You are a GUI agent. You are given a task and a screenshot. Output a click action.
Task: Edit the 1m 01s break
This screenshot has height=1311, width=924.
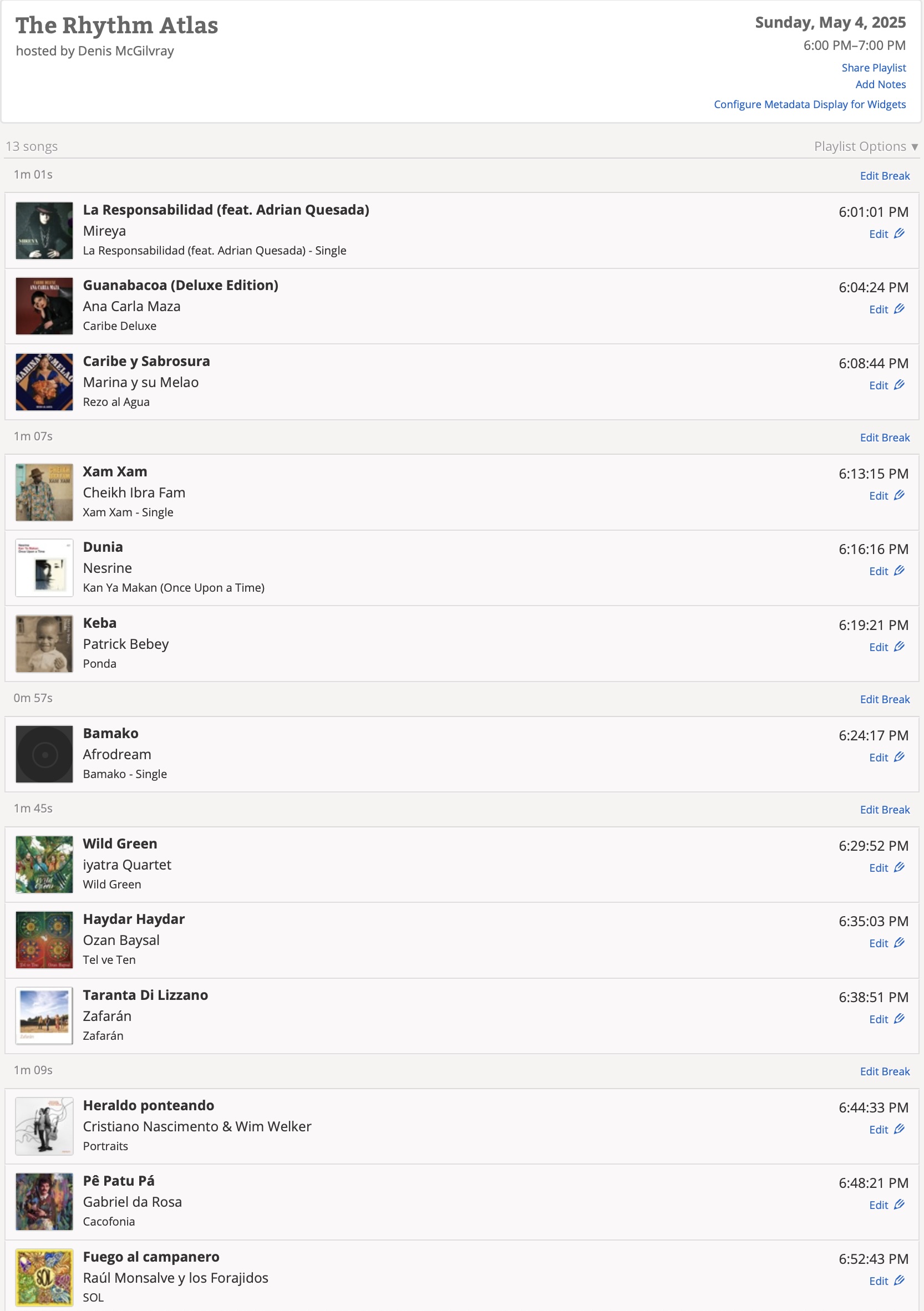click(x=884, y=175)
